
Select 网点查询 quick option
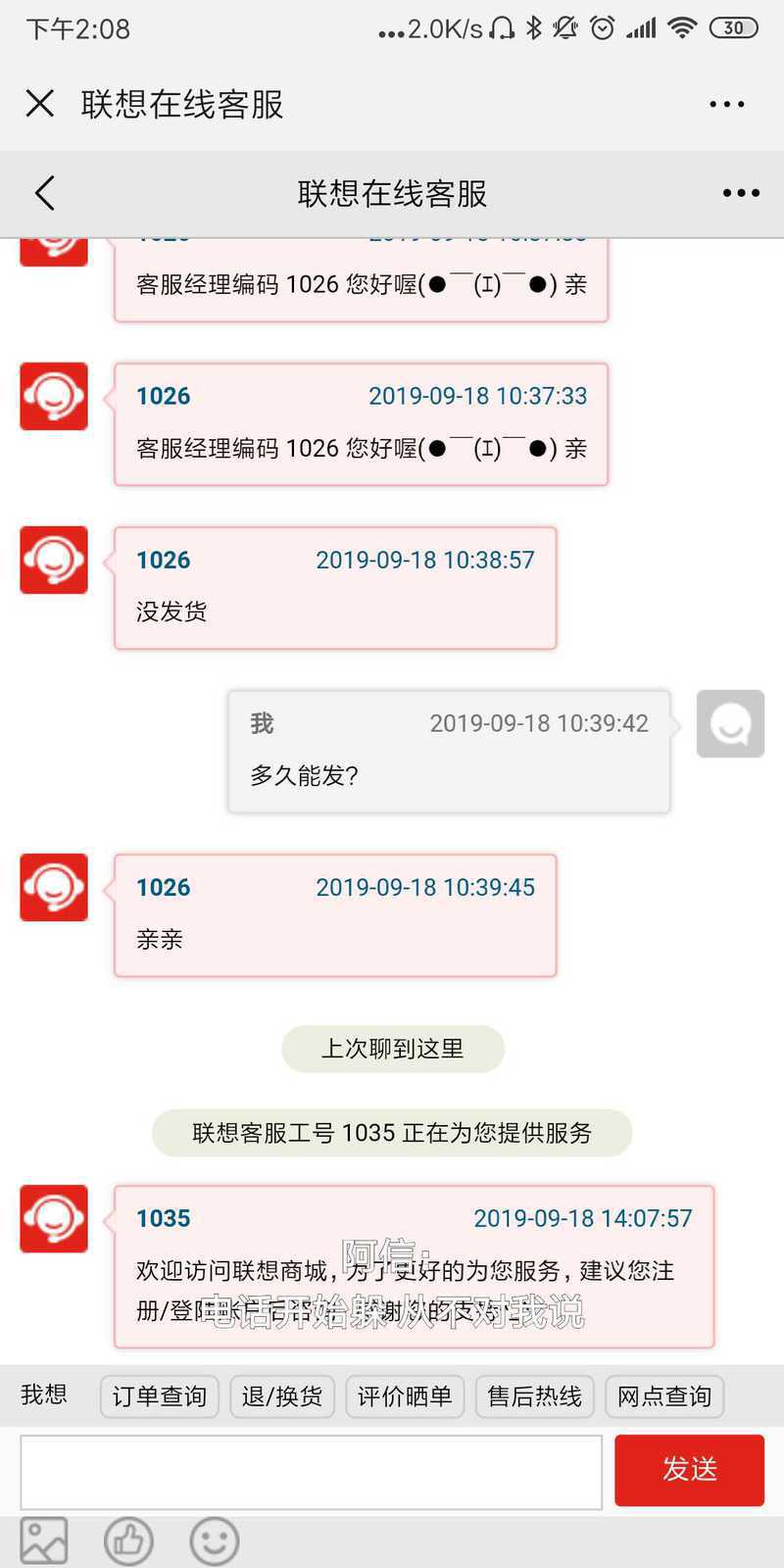click(664, 1396)
